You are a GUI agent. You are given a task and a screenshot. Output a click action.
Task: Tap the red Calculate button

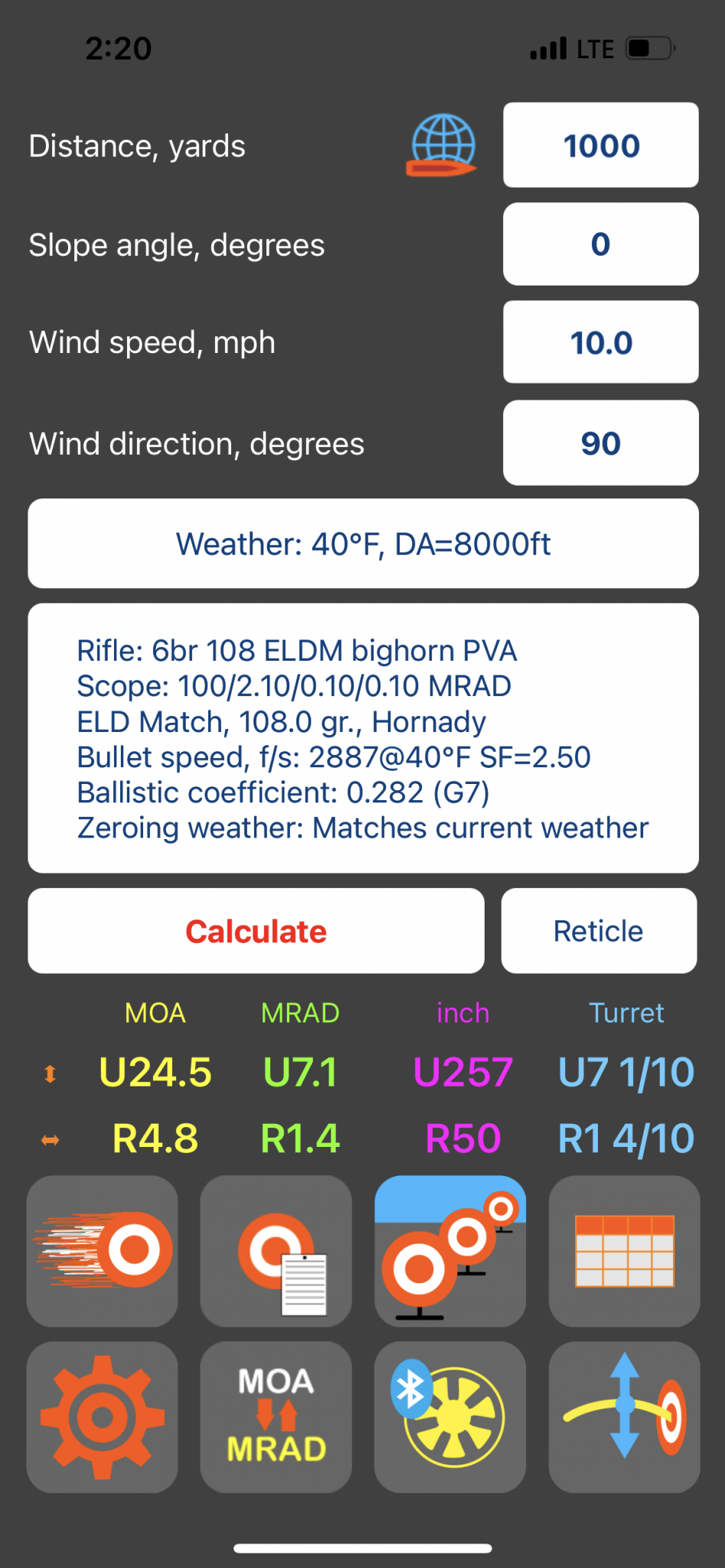pyautogui.click(x=256, y=931)
